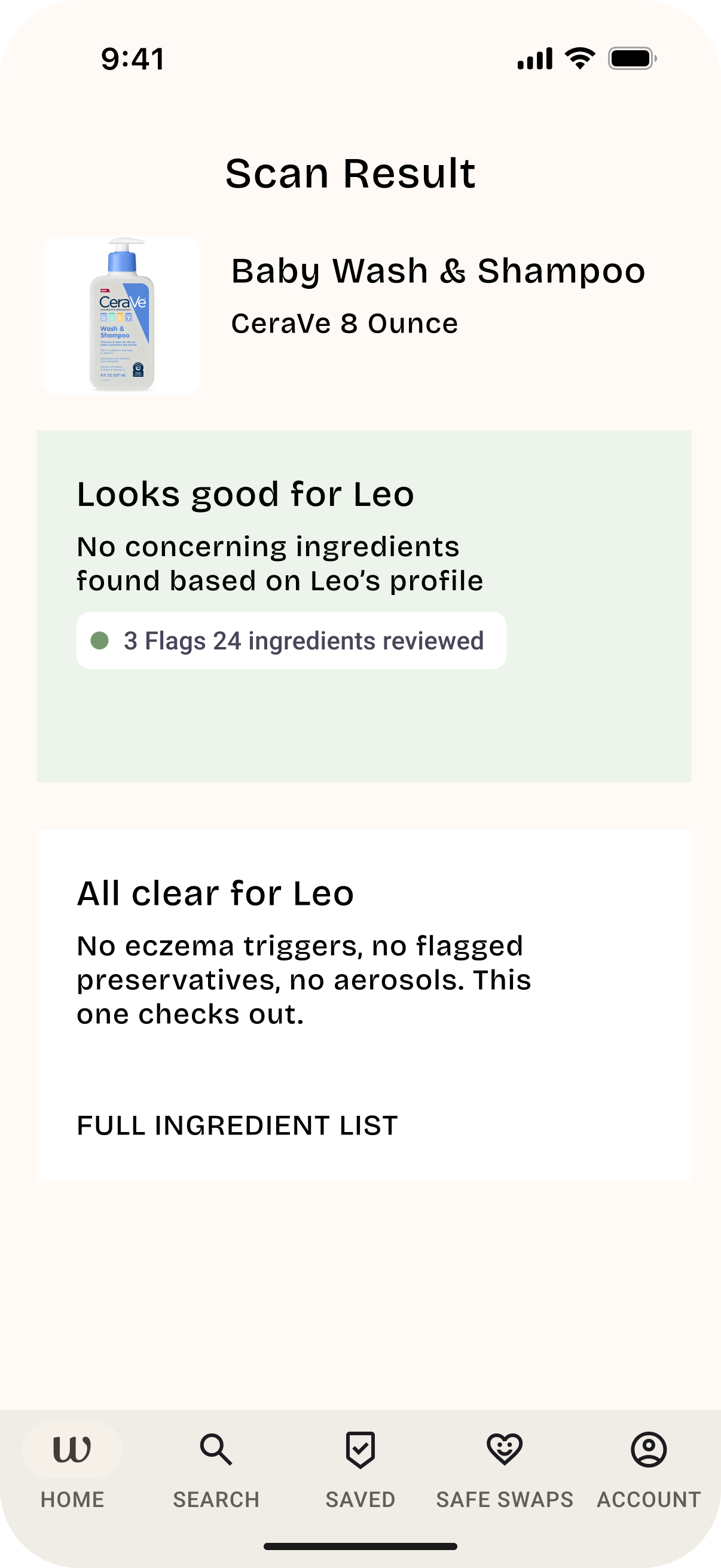Tap the "CeraVe 8 Ounce" subtitle text
The image size is (721, 1568).
pos(344,322)
